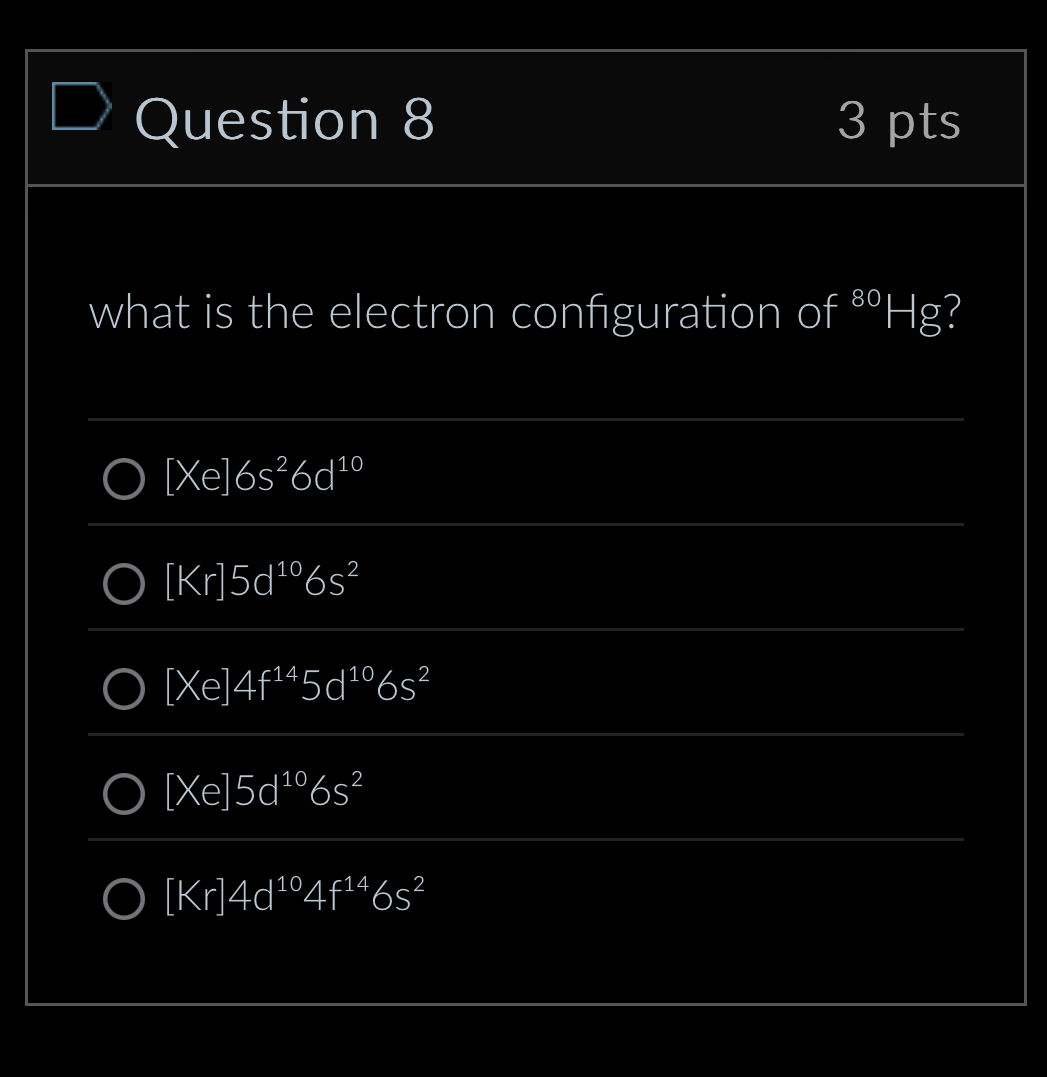Select the [Xe]5d¹⁰6s² answer option
Viewport: 1047px width, 1077px height.
tap(123, 792)
